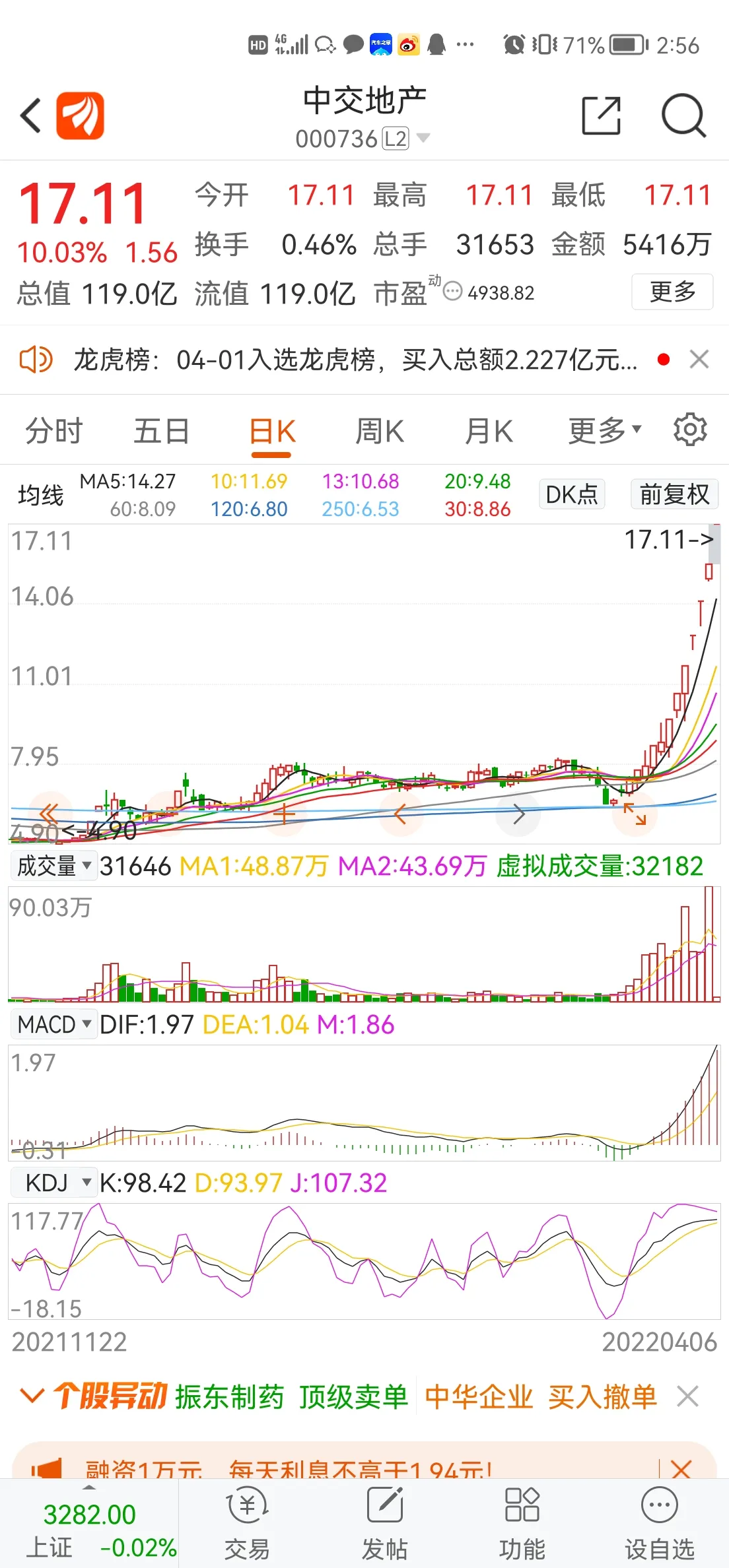Open the MACD indicator dropdown
Screen dimensions: 729x1568
point(54,1025)
